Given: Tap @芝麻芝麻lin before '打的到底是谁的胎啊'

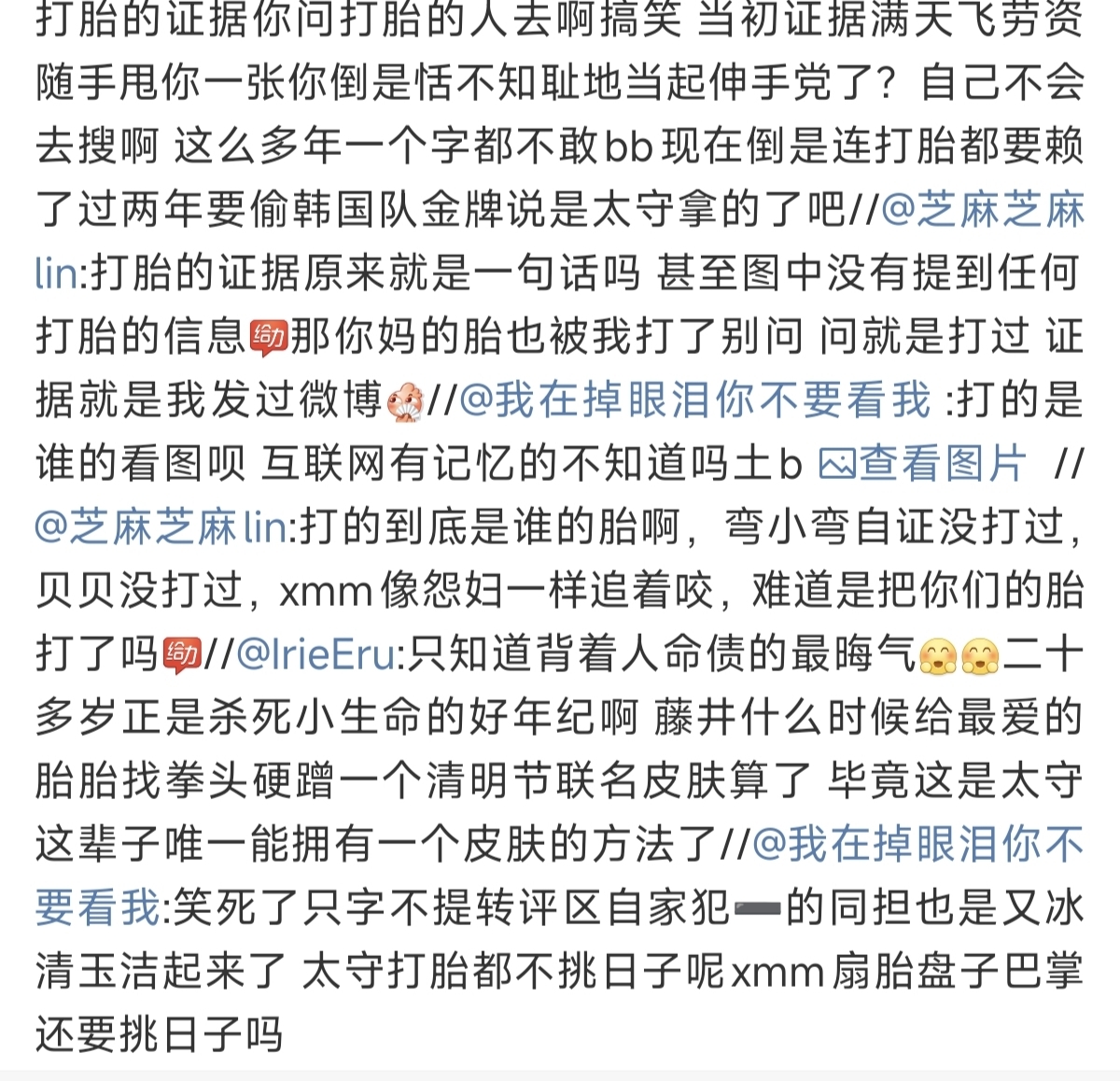Looking at the screenshot, I should (x=161, y=527).
